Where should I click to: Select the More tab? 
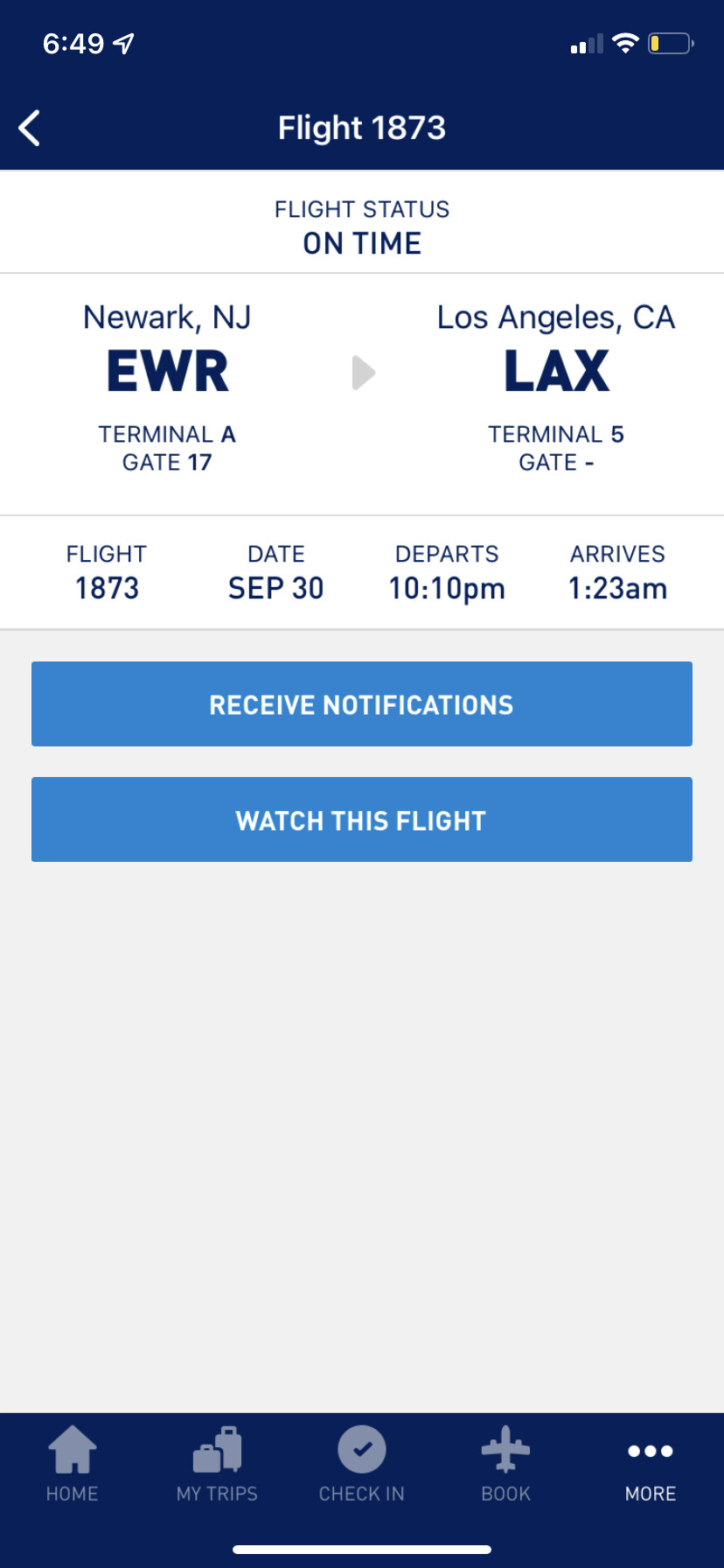(651, 1464)
